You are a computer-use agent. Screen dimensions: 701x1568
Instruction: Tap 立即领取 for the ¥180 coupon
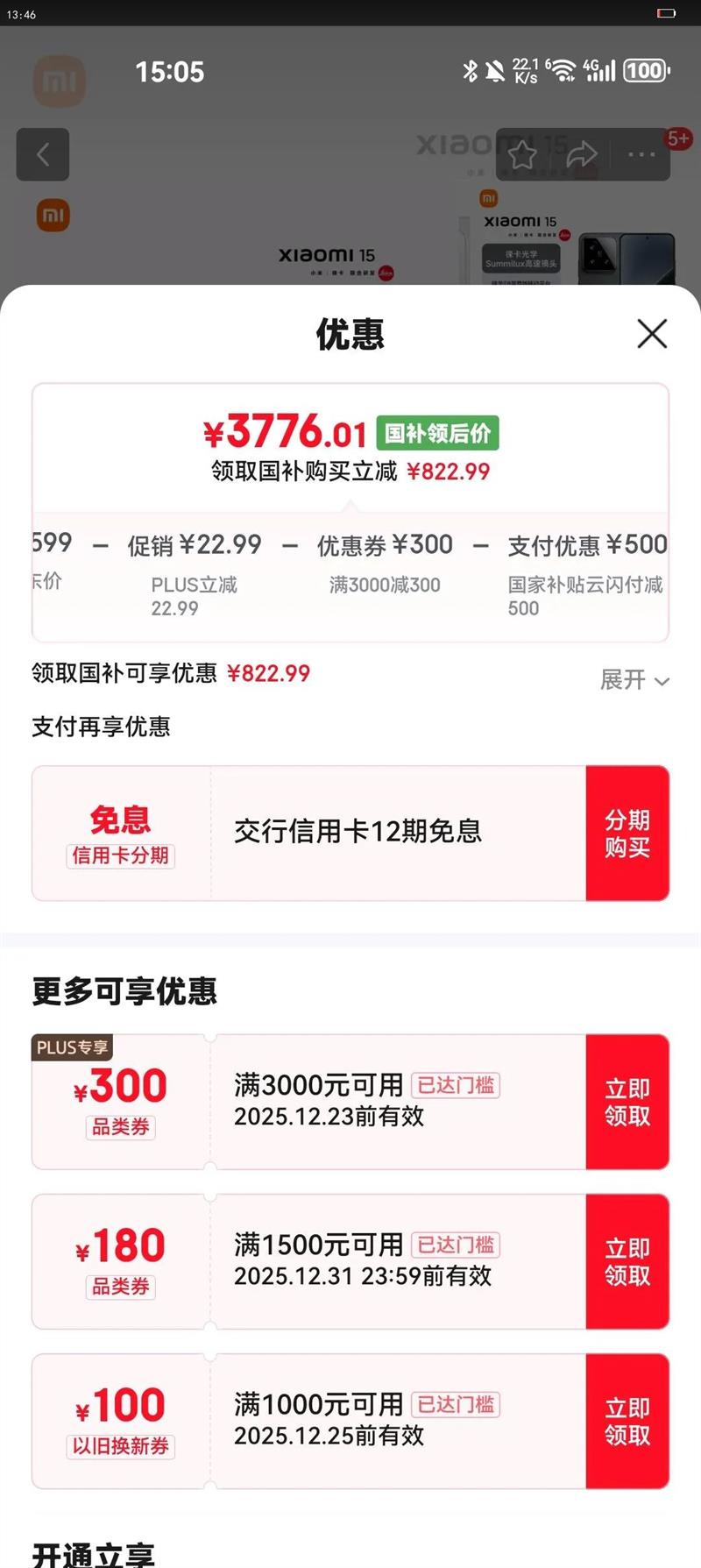[x=627, y=1260]
